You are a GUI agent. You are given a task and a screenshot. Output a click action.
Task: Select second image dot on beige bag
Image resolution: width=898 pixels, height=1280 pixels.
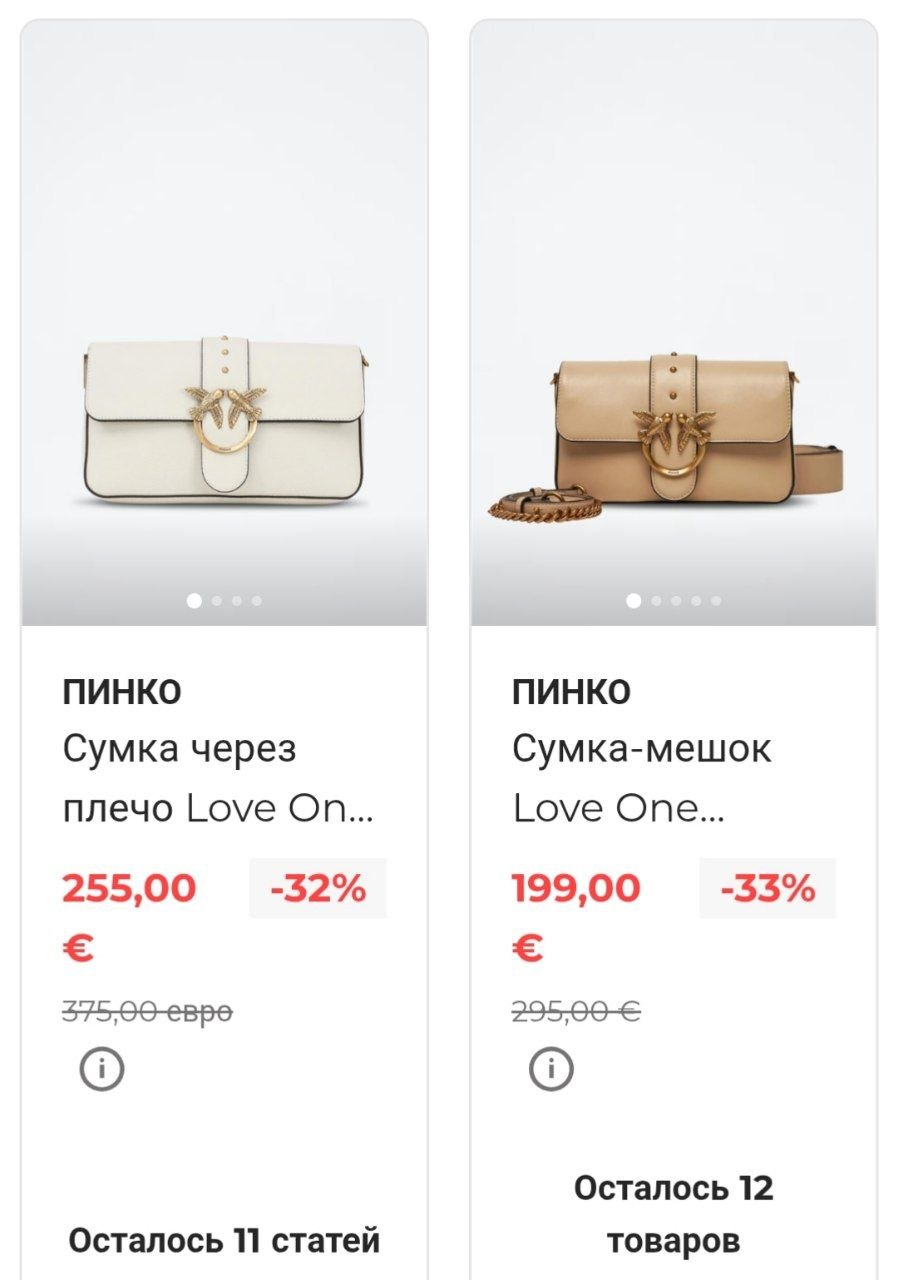[656, 601]
